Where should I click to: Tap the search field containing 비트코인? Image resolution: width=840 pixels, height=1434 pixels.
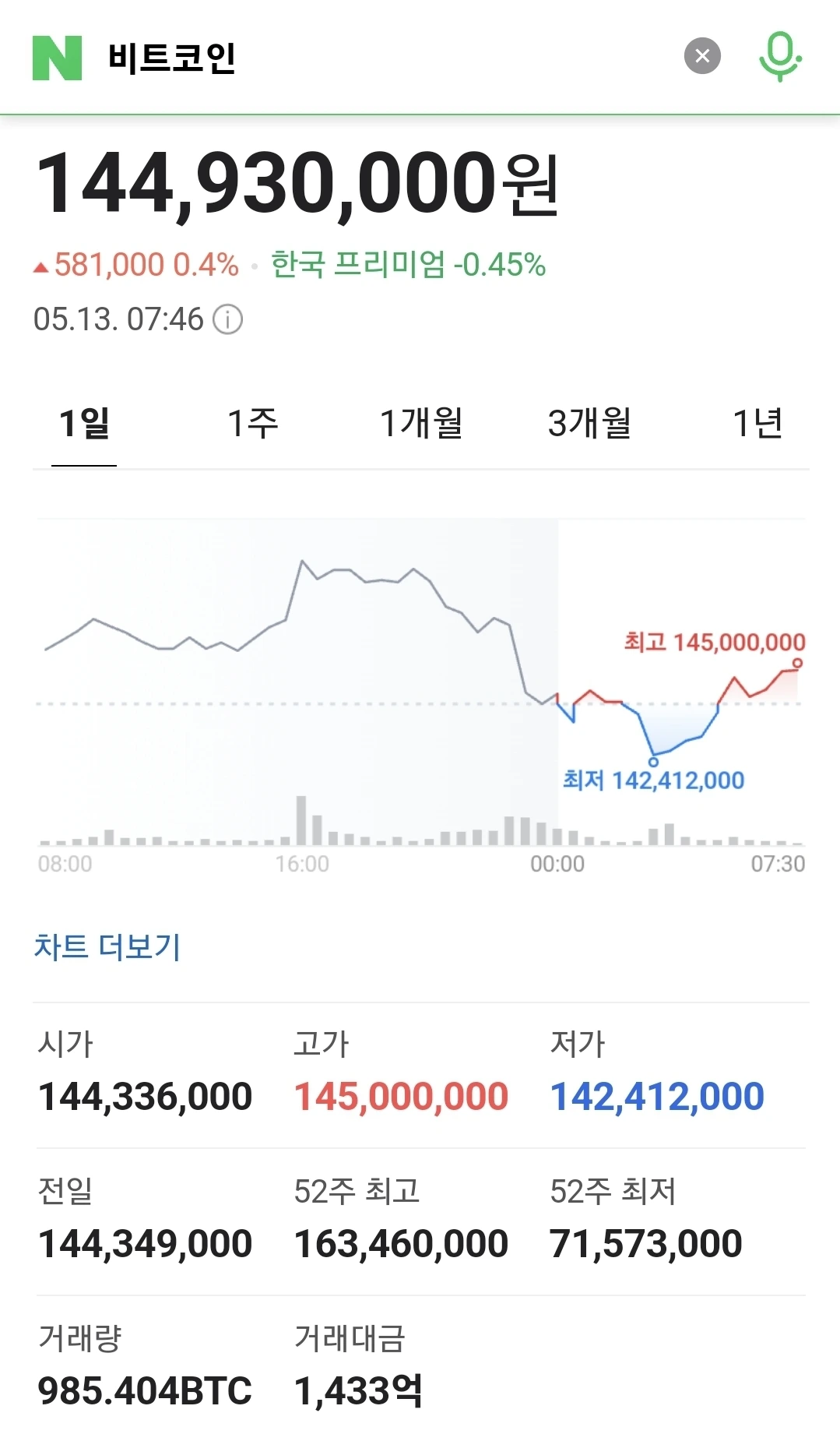(x=374, y=58)
